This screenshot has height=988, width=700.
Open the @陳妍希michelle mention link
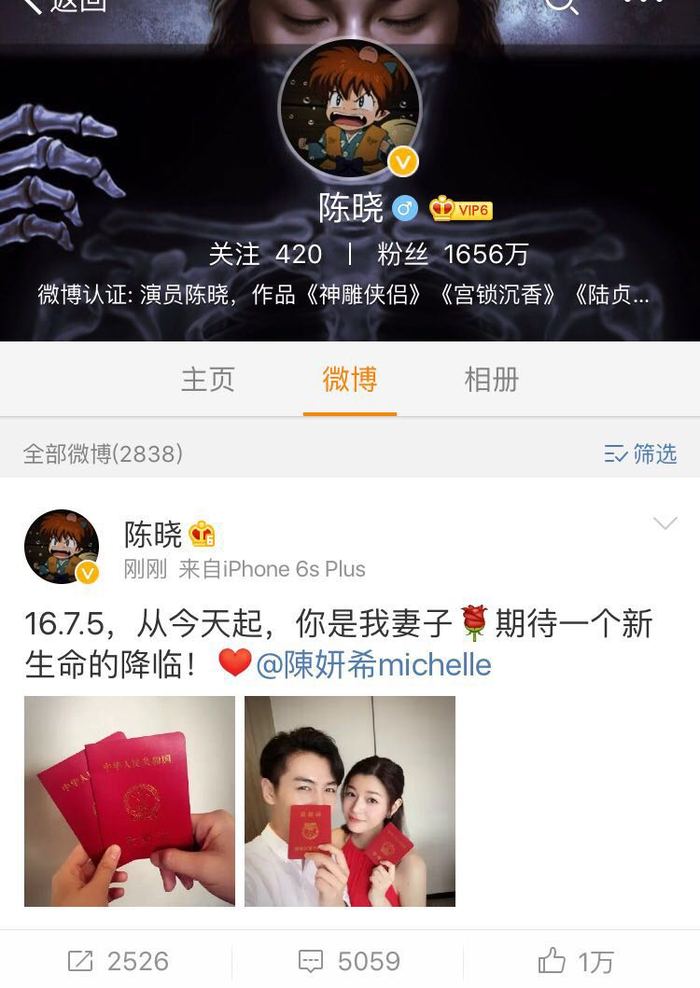[373, 665]
